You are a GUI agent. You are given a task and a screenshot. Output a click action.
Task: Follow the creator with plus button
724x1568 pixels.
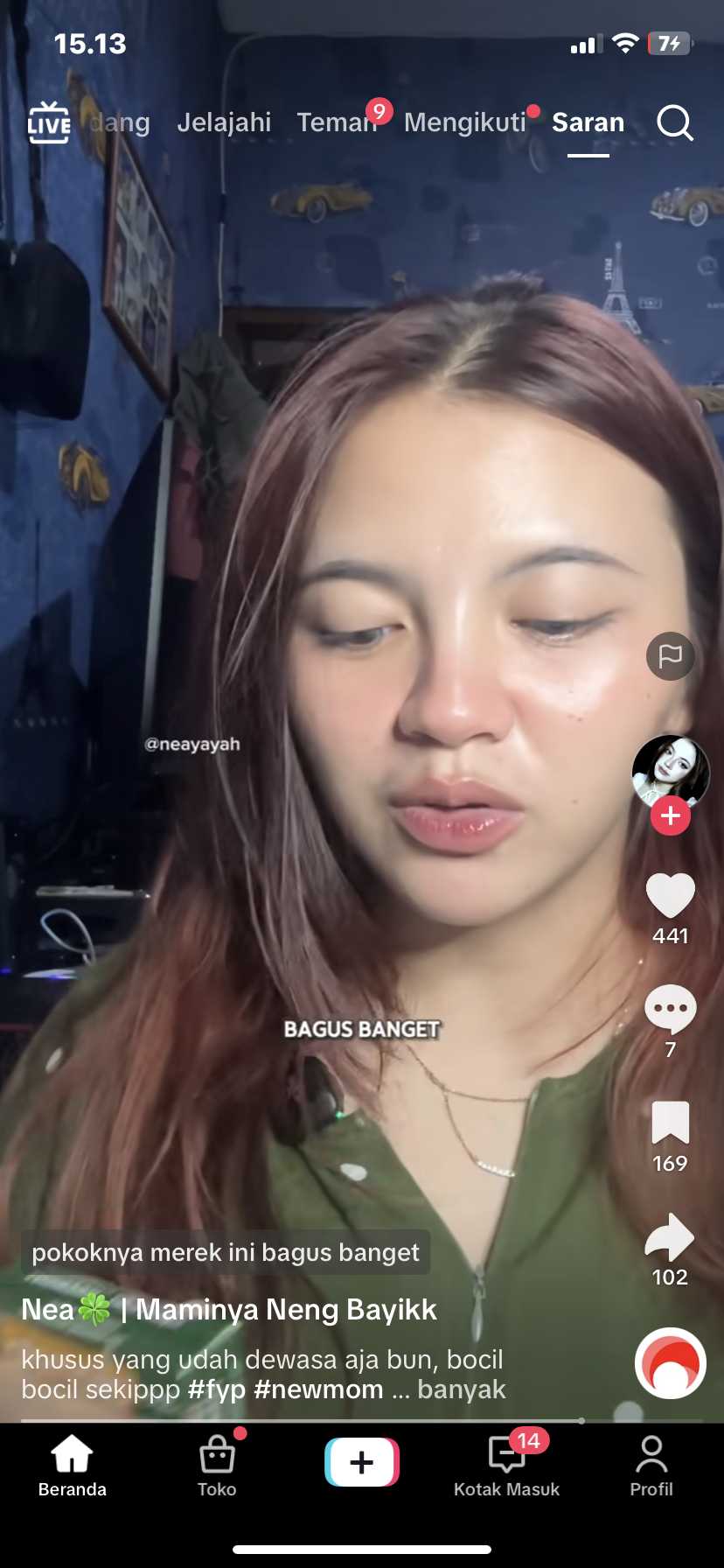(671, 815)
